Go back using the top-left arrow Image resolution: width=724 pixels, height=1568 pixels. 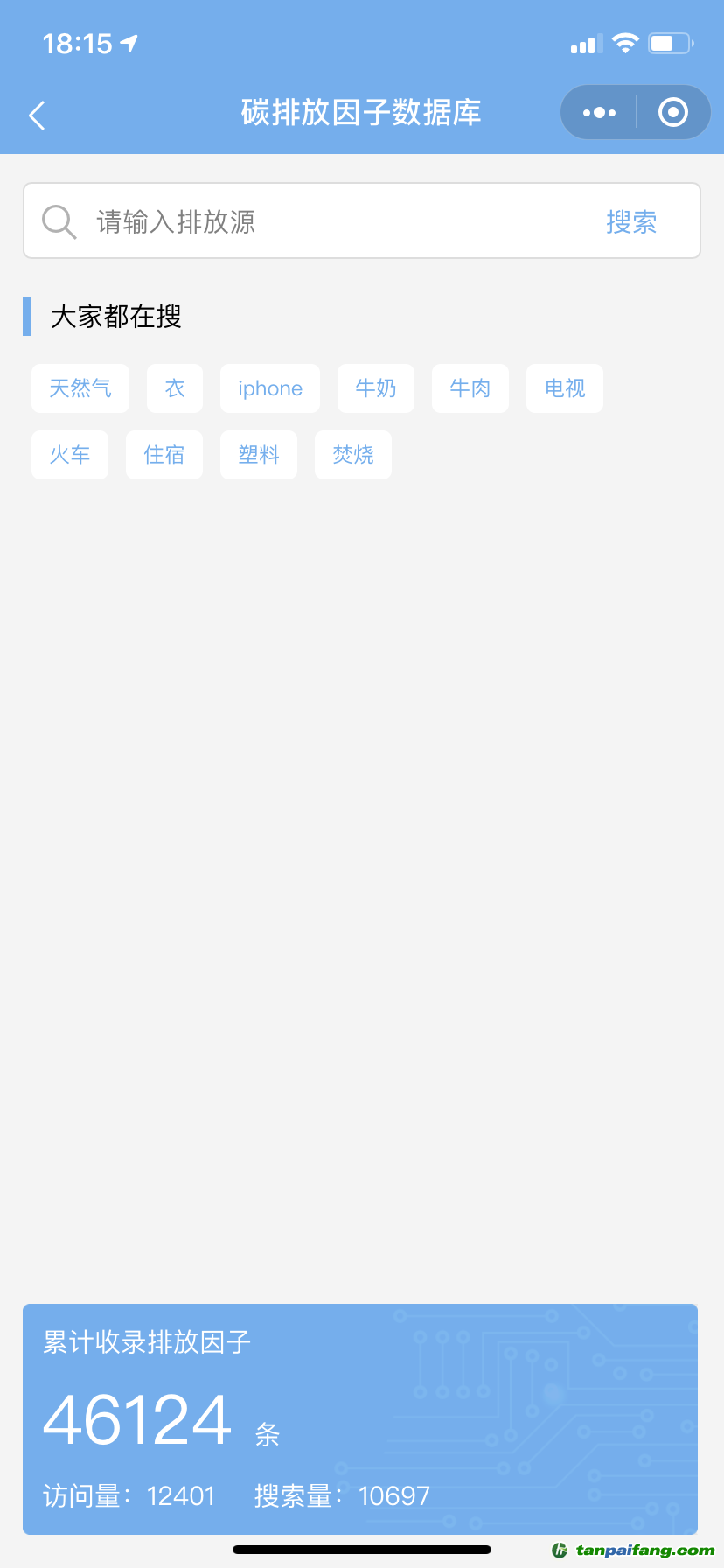(37, 115)
